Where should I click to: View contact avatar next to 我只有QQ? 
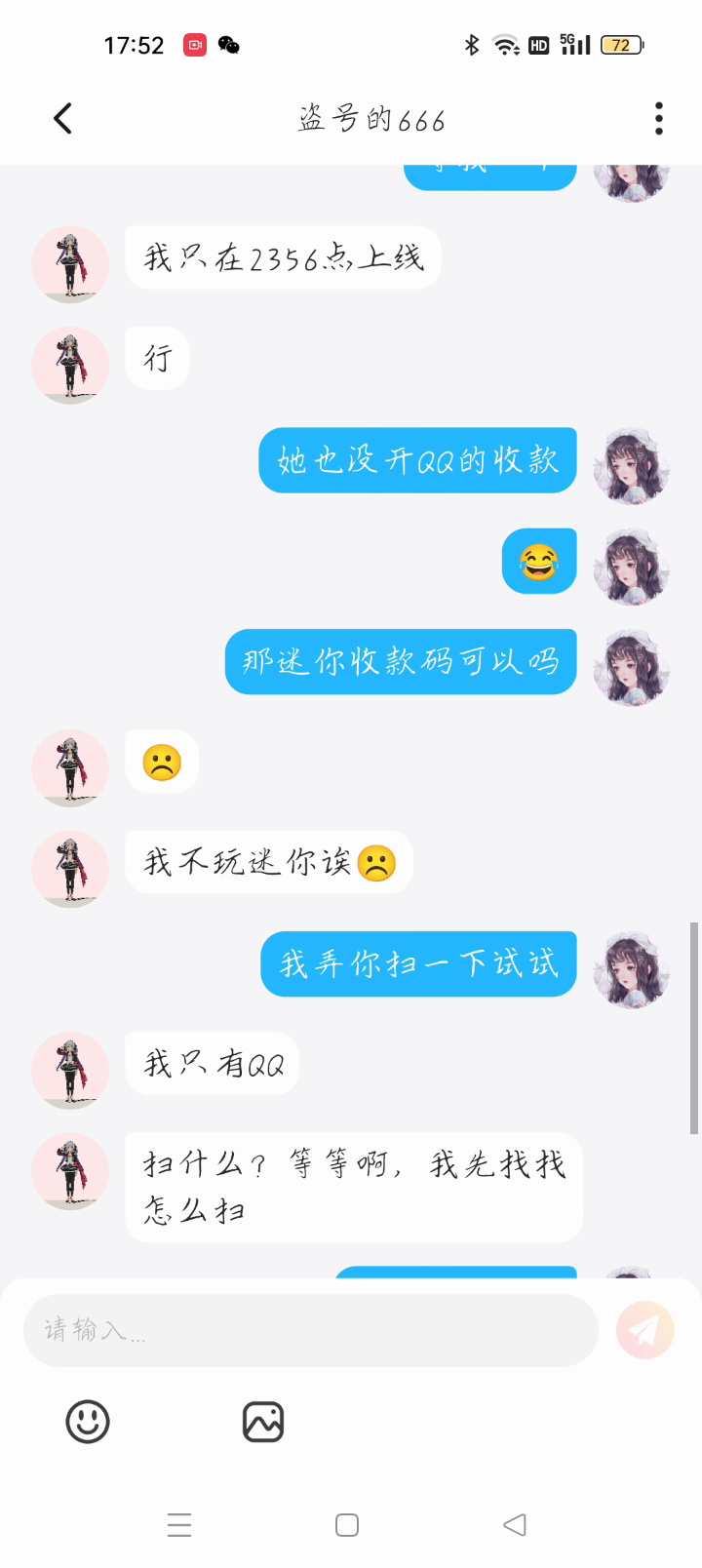click(x=70, y=1070)
